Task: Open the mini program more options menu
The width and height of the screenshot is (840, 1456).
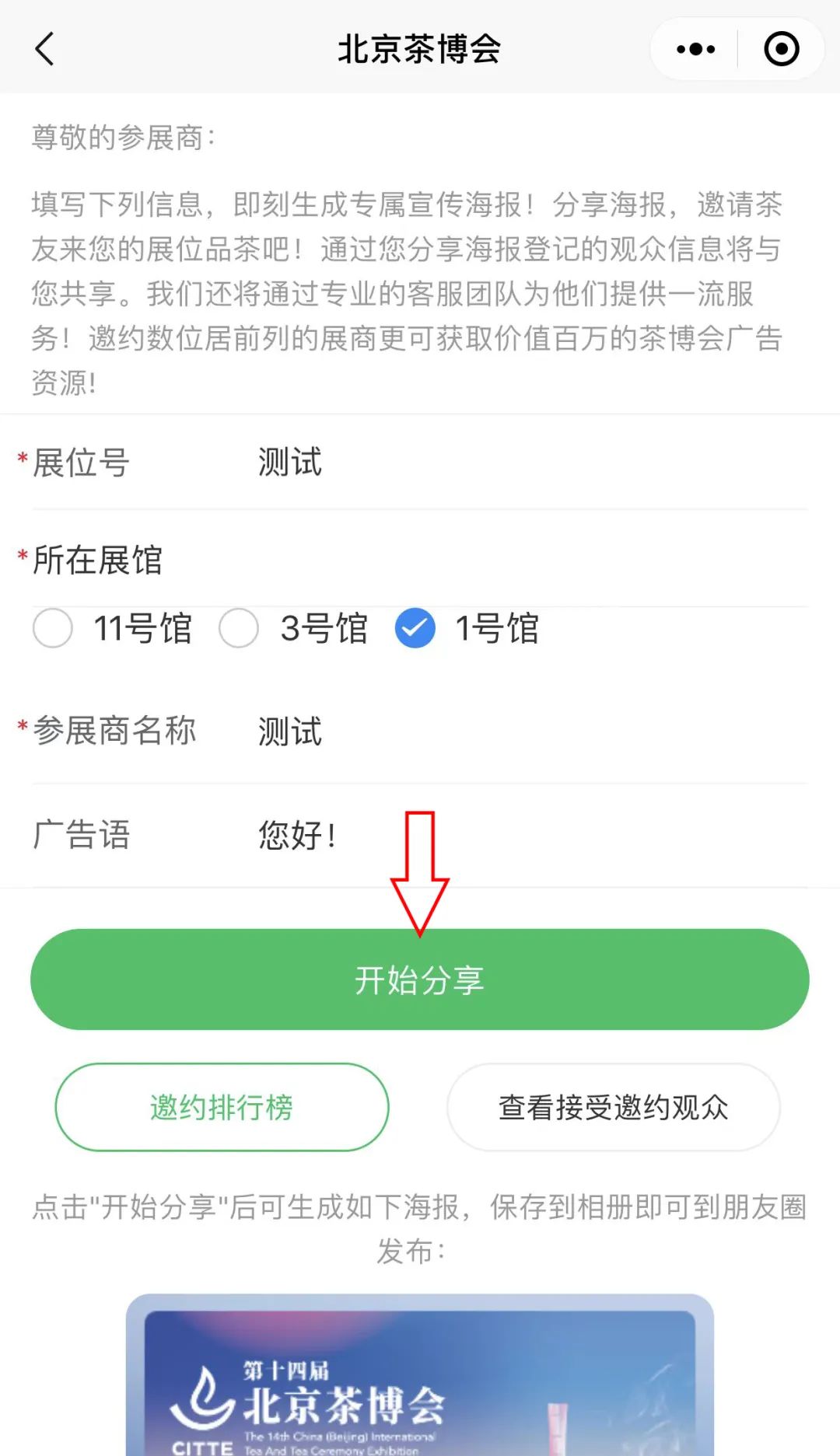Action: coord(695,49)
